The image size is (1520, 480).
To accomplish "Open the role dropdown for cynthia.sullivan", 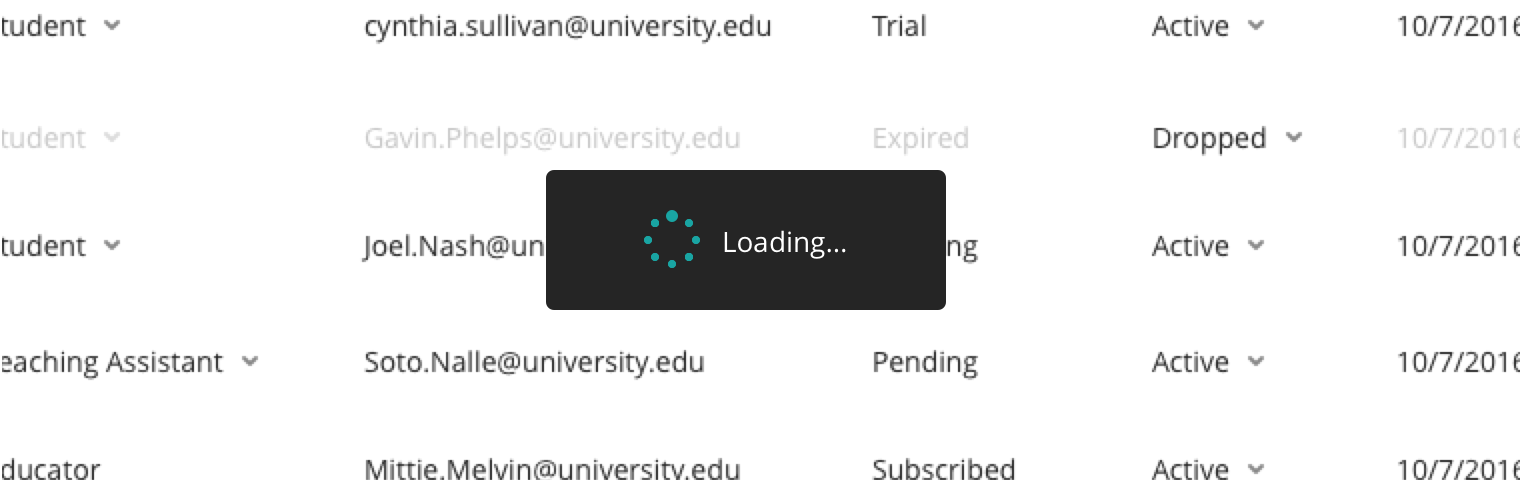I will [112, 27].
